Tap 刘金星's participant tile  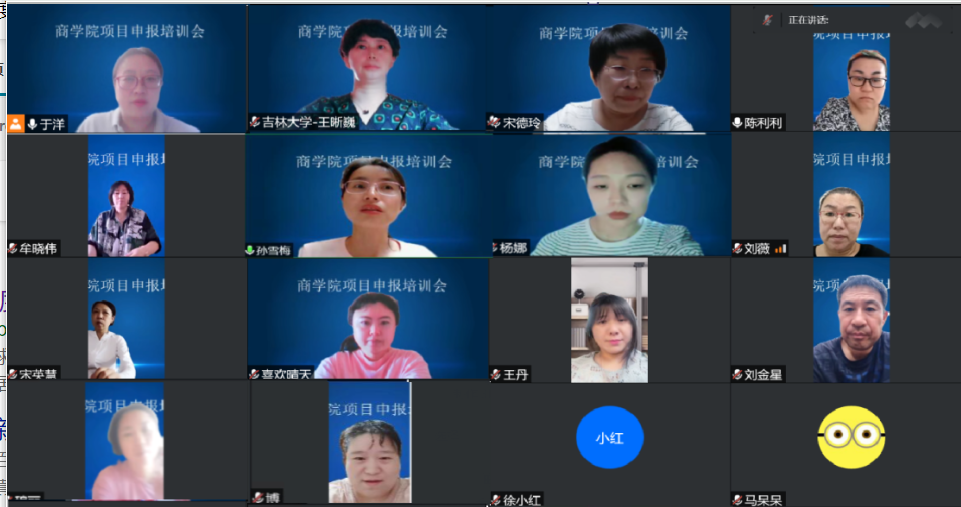850,320
